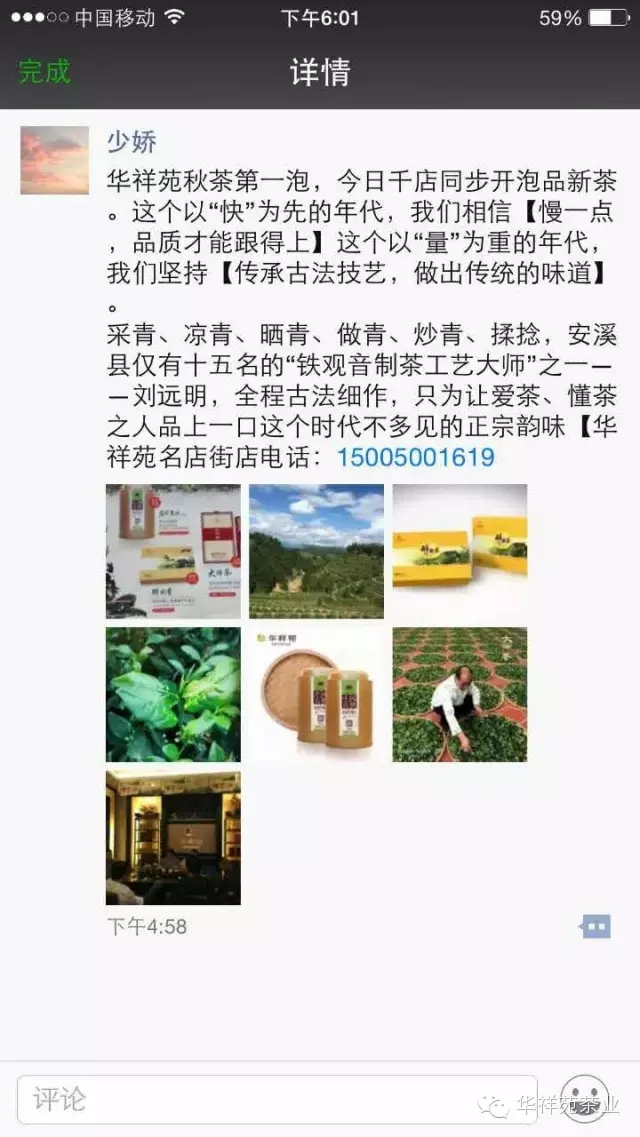View the green tea leaves close-up photo
The height and width of the screenshot is (1137, 640).
(173, 694)
